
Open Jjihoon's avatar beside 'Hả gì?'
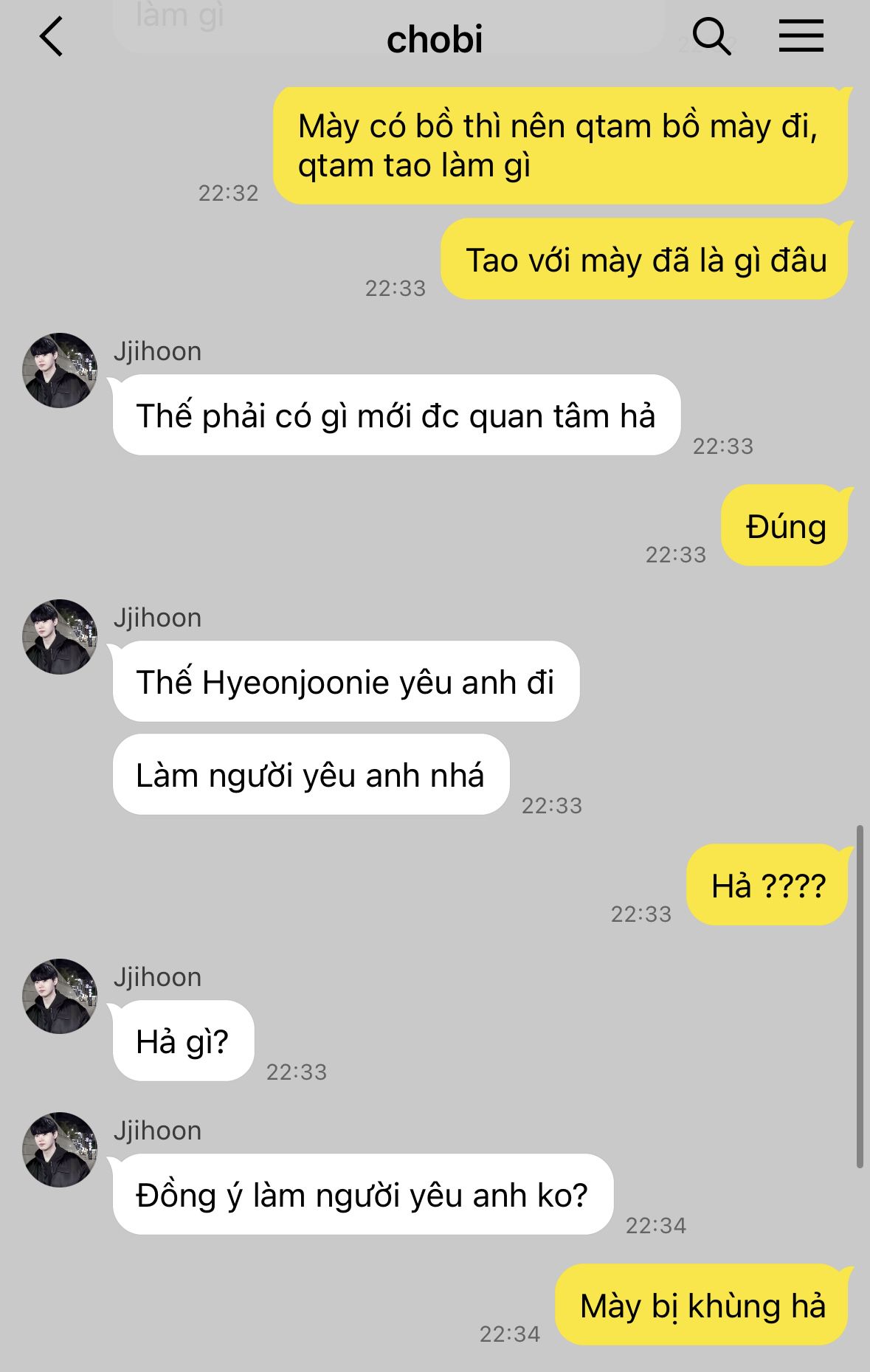coord(60,996)
